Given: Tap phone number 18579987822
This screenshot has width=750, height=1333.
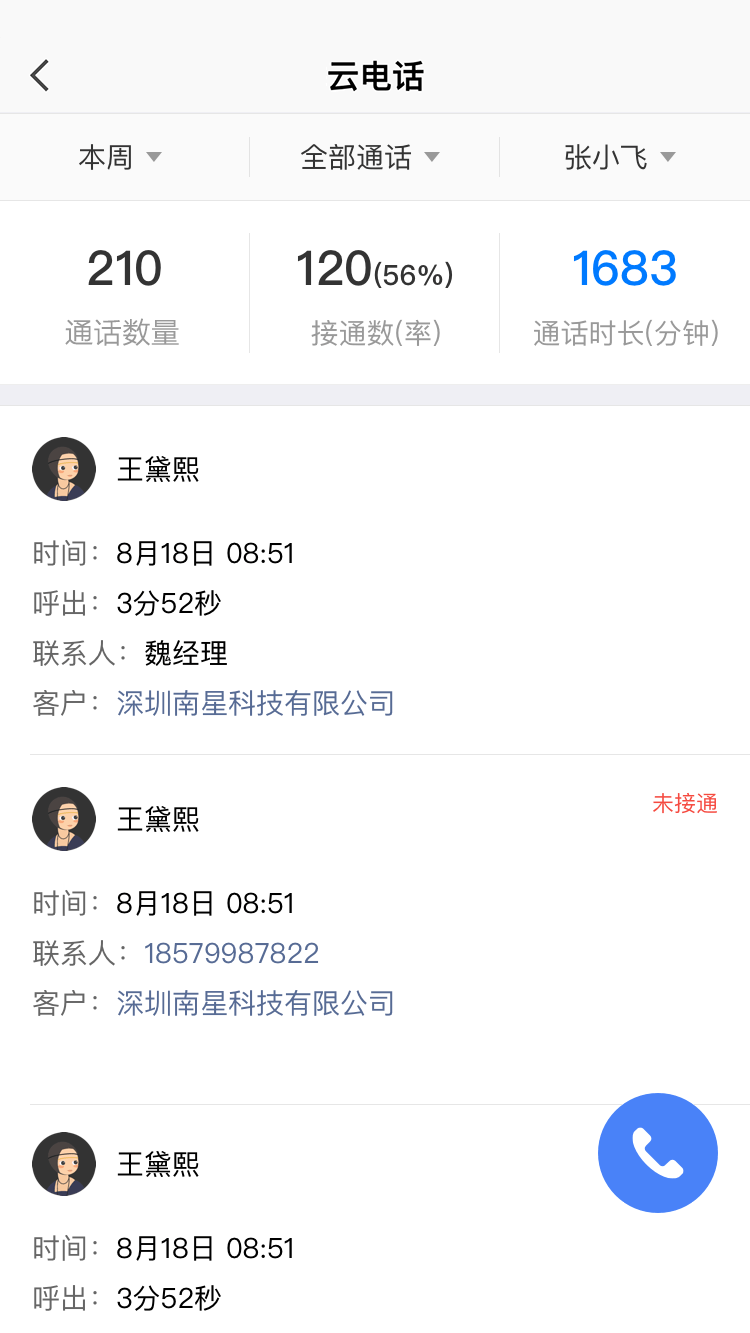Looking at the screenshot, I should 231,953.
